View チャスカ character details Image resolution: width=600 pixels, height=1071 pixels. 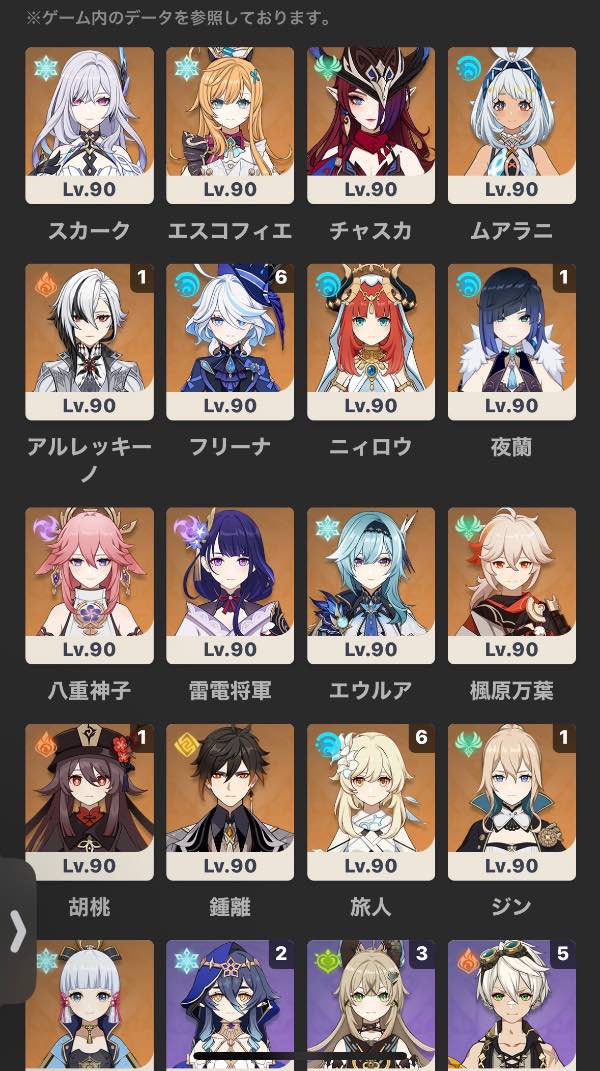point(371,125)
